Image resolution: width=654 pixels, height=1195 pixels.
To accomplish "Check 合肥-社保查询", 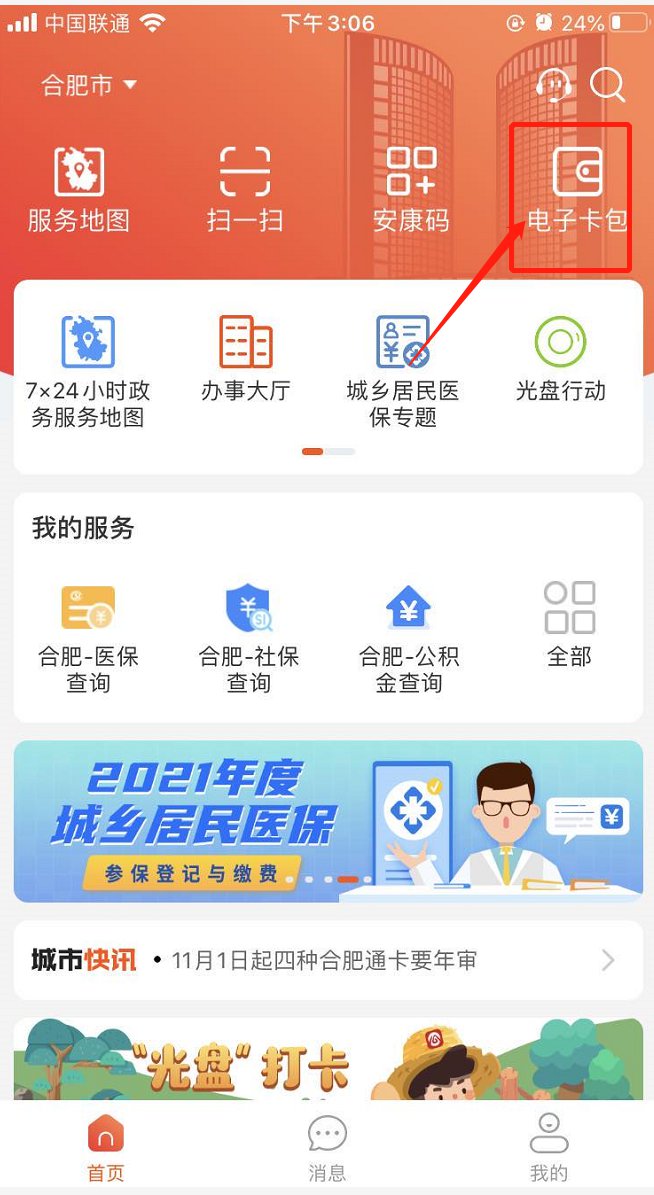I will tap(249, 637).
